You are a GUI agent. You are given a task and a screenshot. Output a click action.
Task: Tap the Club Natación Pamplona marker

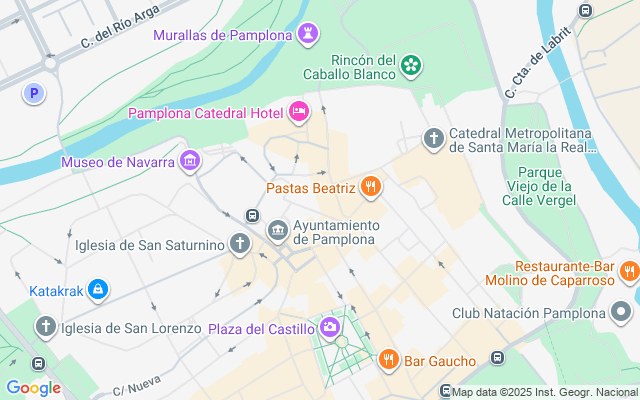tap(621, 312)
